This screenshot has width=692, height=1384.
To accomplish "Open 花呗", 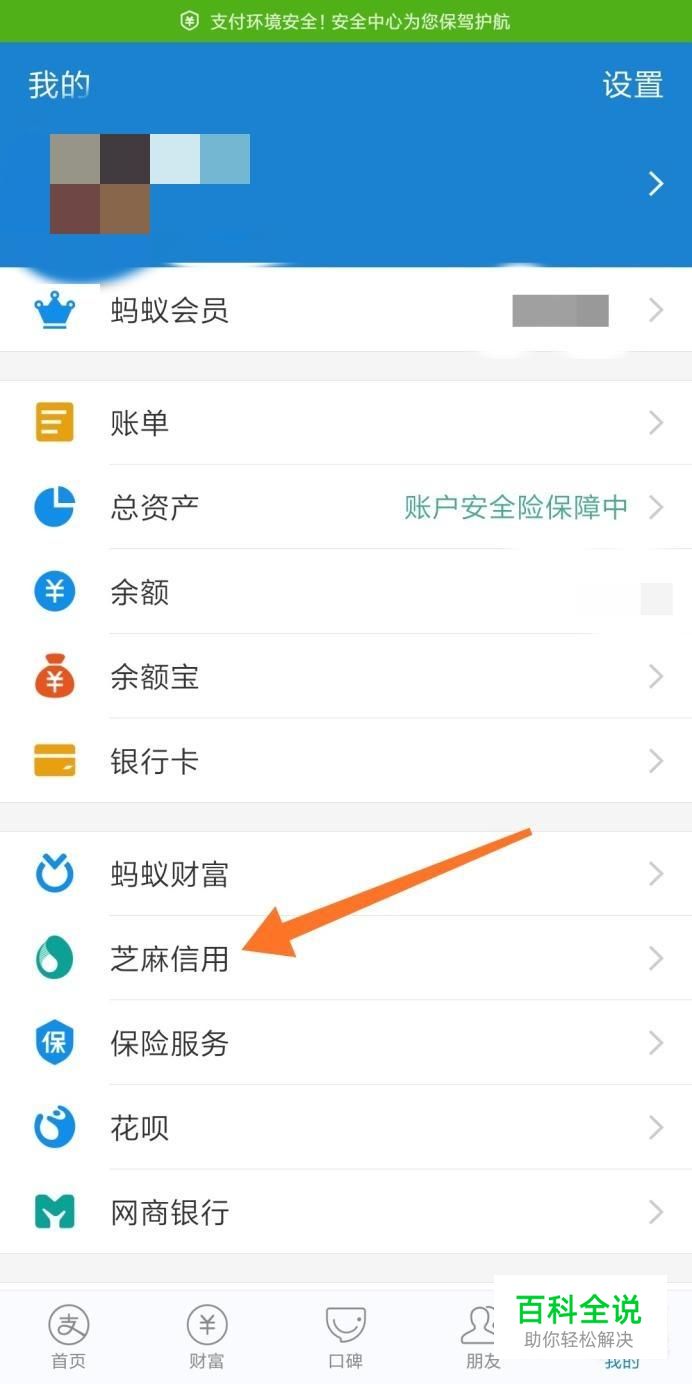I will pyautogui.click(x=346, y=1128).
